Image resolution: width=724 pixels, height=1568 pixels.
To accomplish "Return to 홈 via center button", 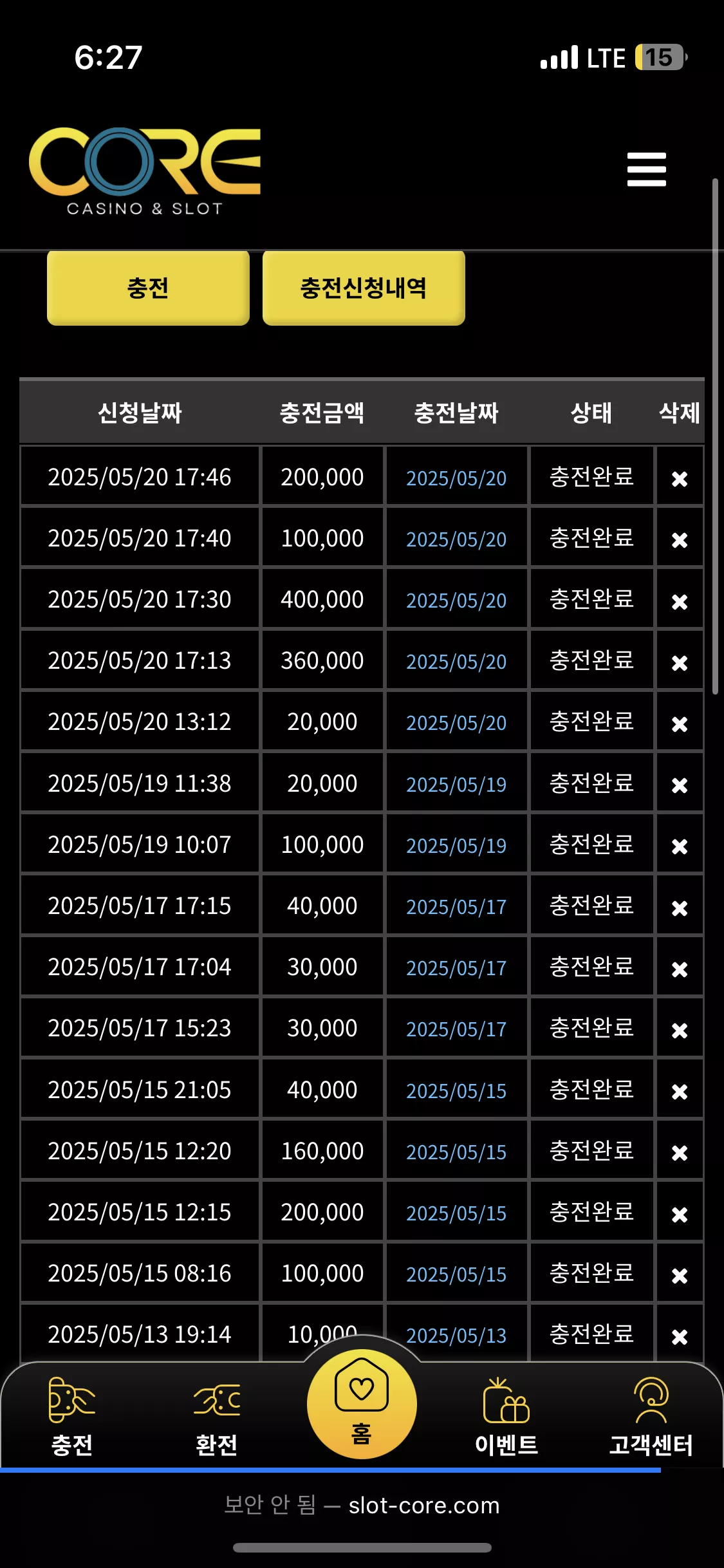I will click(362, 1404).
